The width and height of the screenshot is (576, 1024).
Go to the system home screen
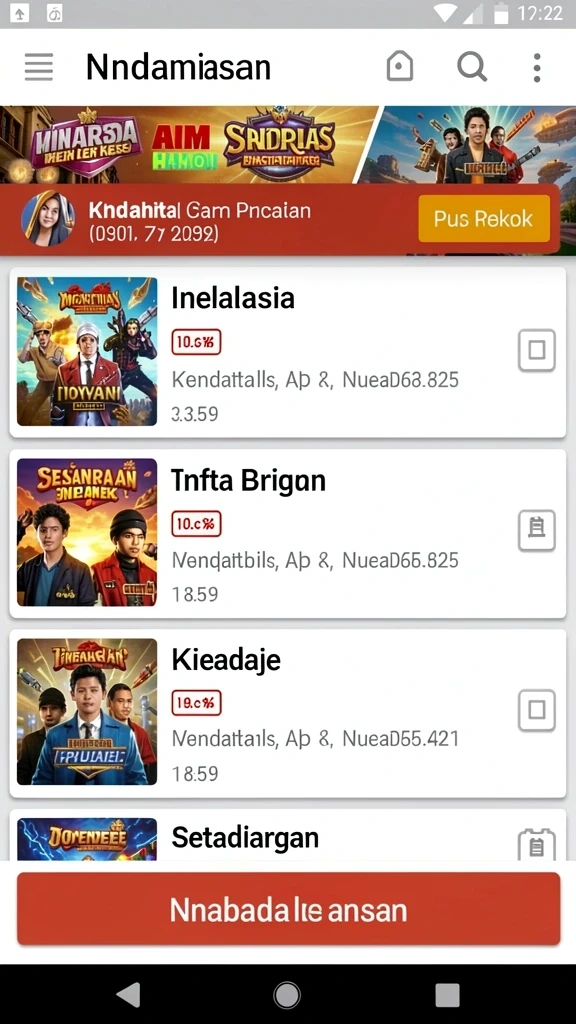click(x=287, y=995)
